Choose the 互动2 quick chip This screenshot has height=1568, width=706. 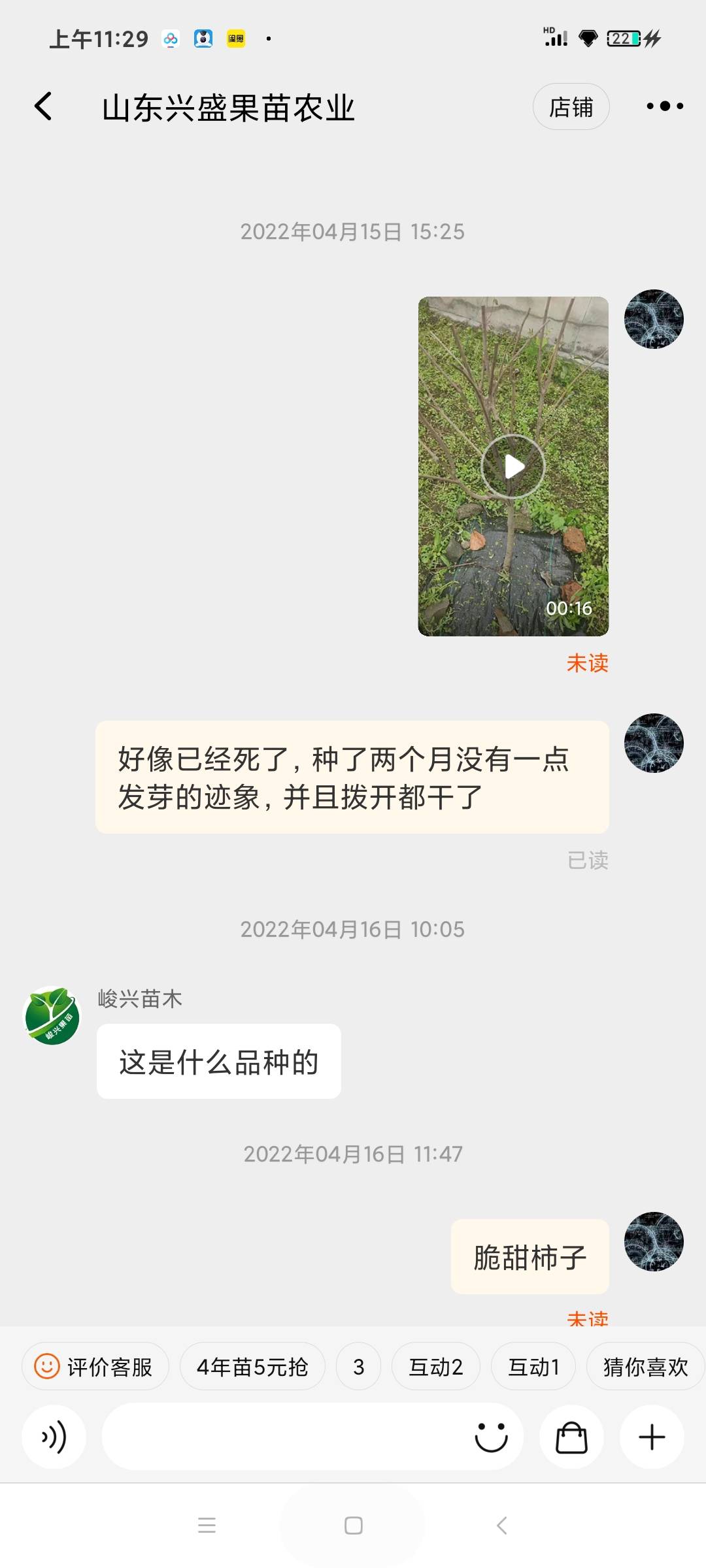(x=435, y=1367)
